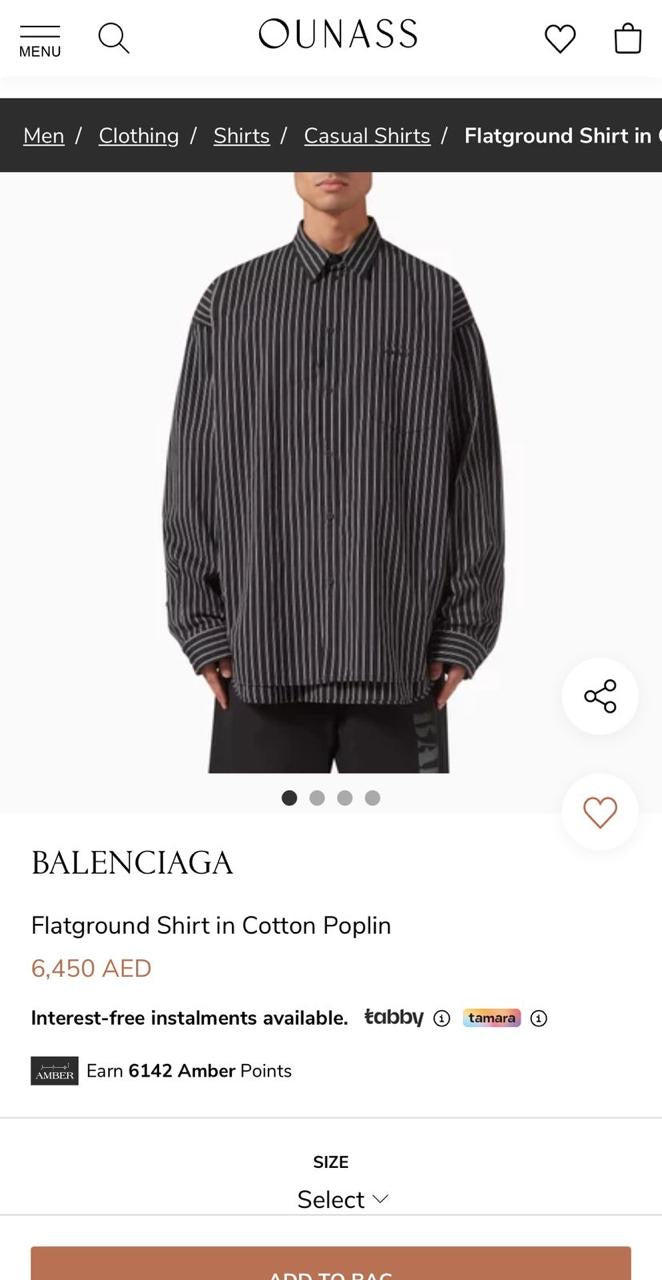Open the search magnifier
The width and height of the screenshot is (662, 1280).
click(x=114, y=39)
